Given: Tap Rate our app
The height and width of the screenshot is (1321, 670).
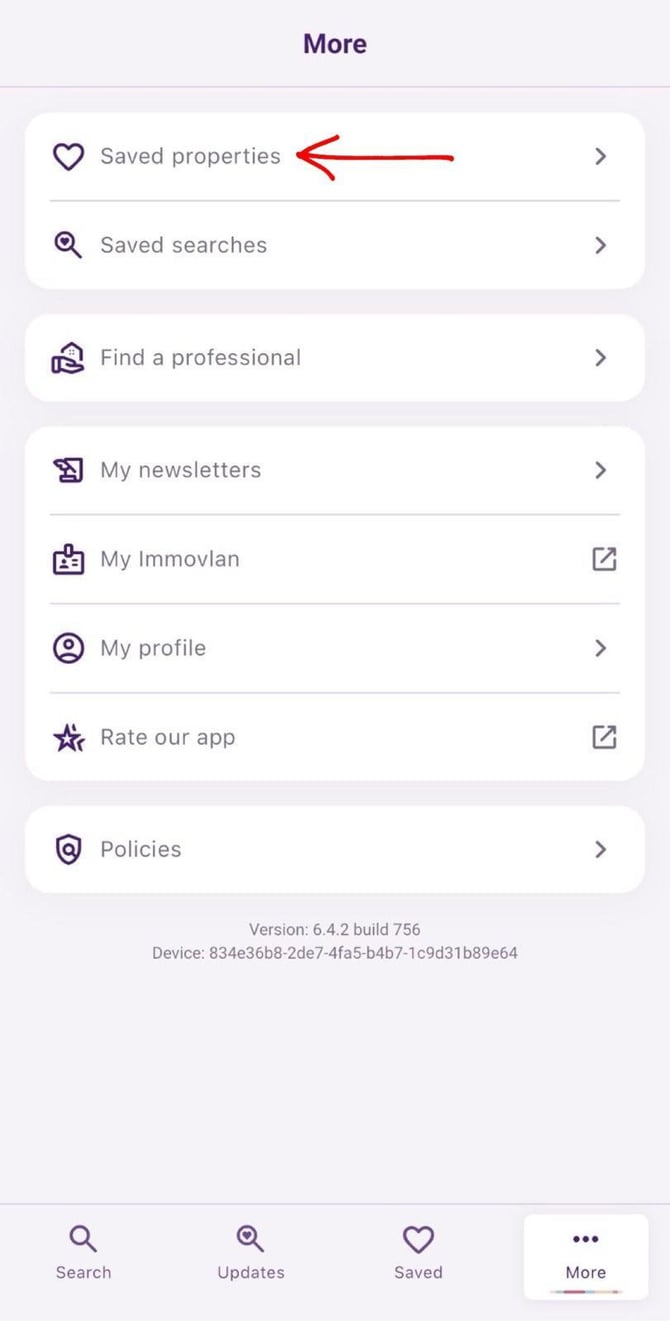Looking at the screenshot, I should pyautogui.click(x=167, y=738).
